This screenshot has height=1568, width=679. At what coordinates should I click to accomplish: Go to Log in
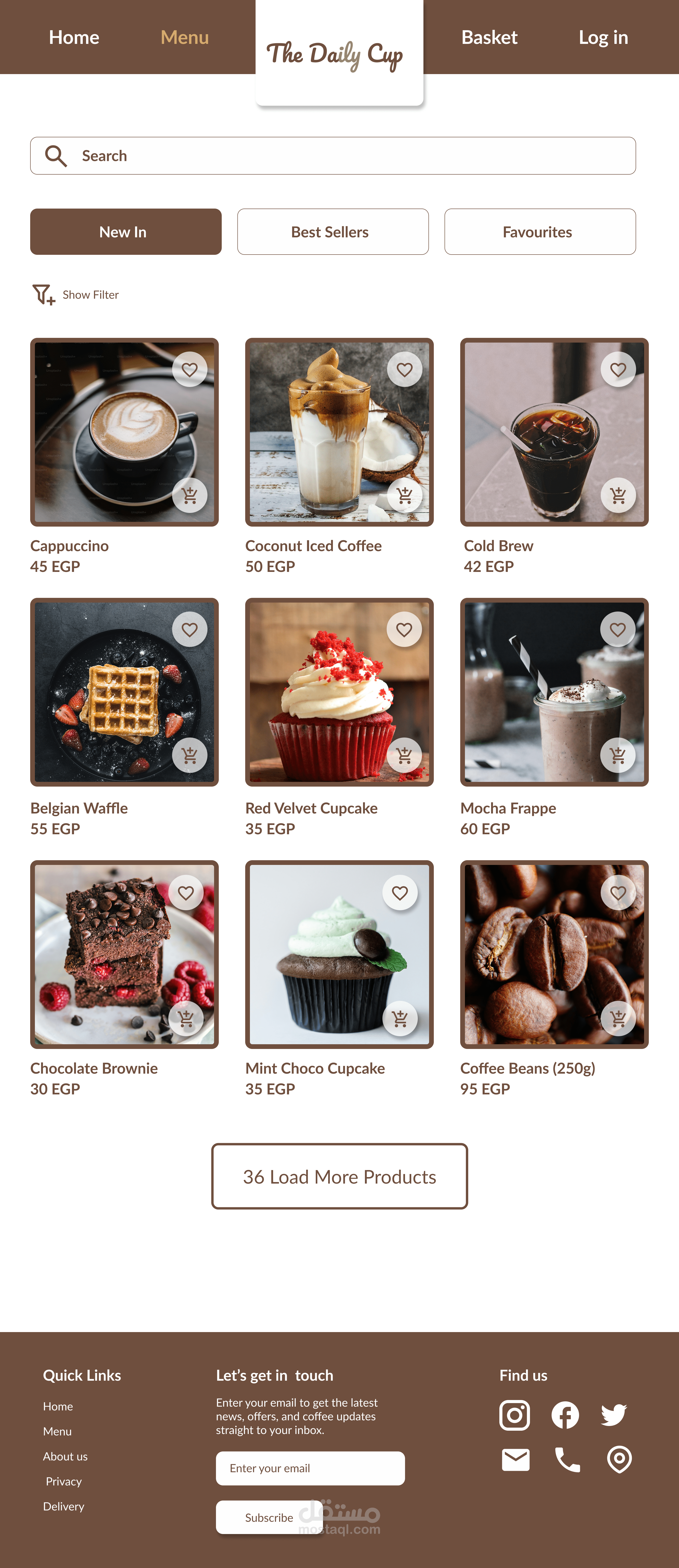pos(602,37)
